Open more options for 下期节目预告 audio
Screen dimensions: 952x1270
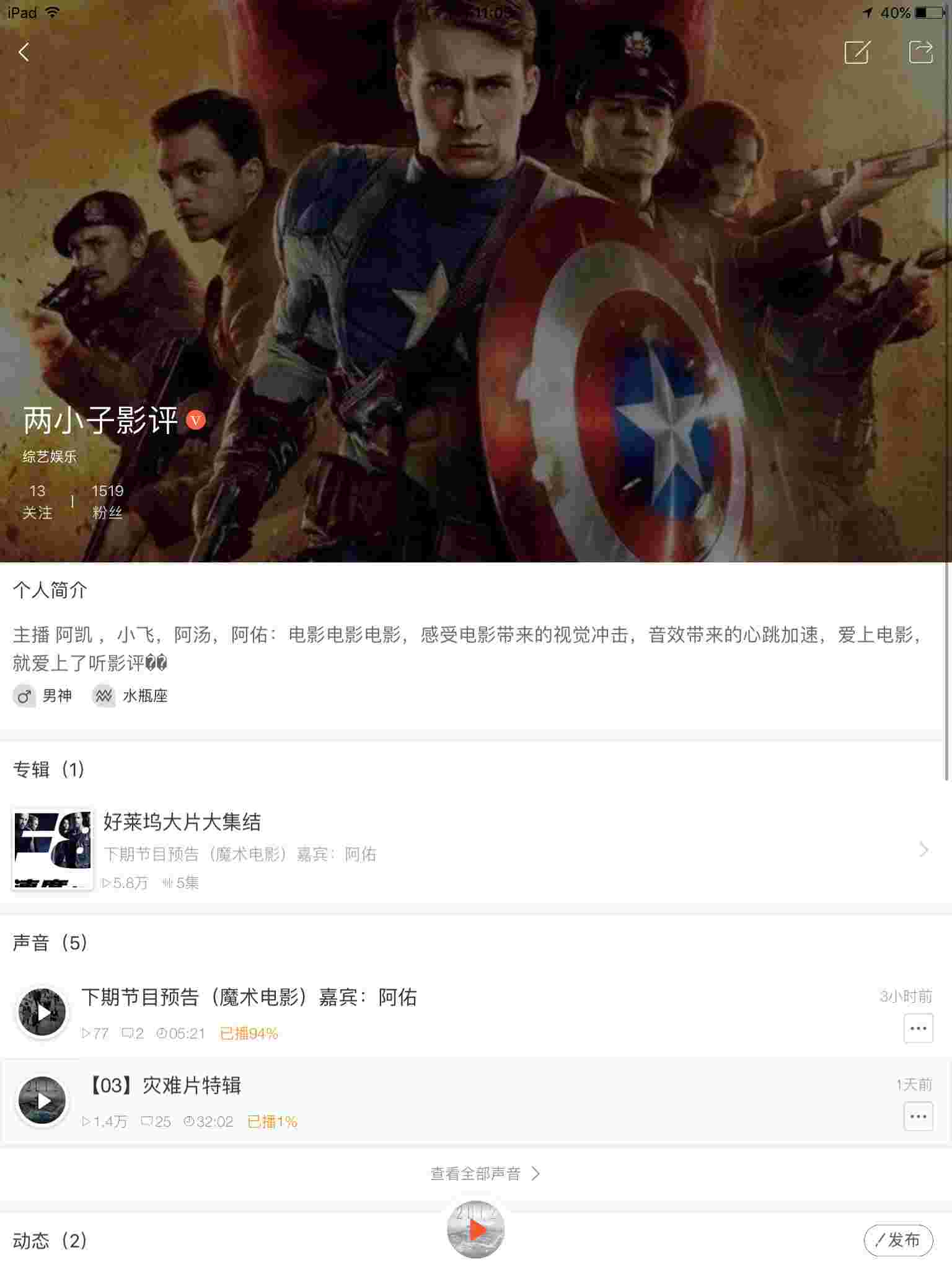tap(917, 1028)
